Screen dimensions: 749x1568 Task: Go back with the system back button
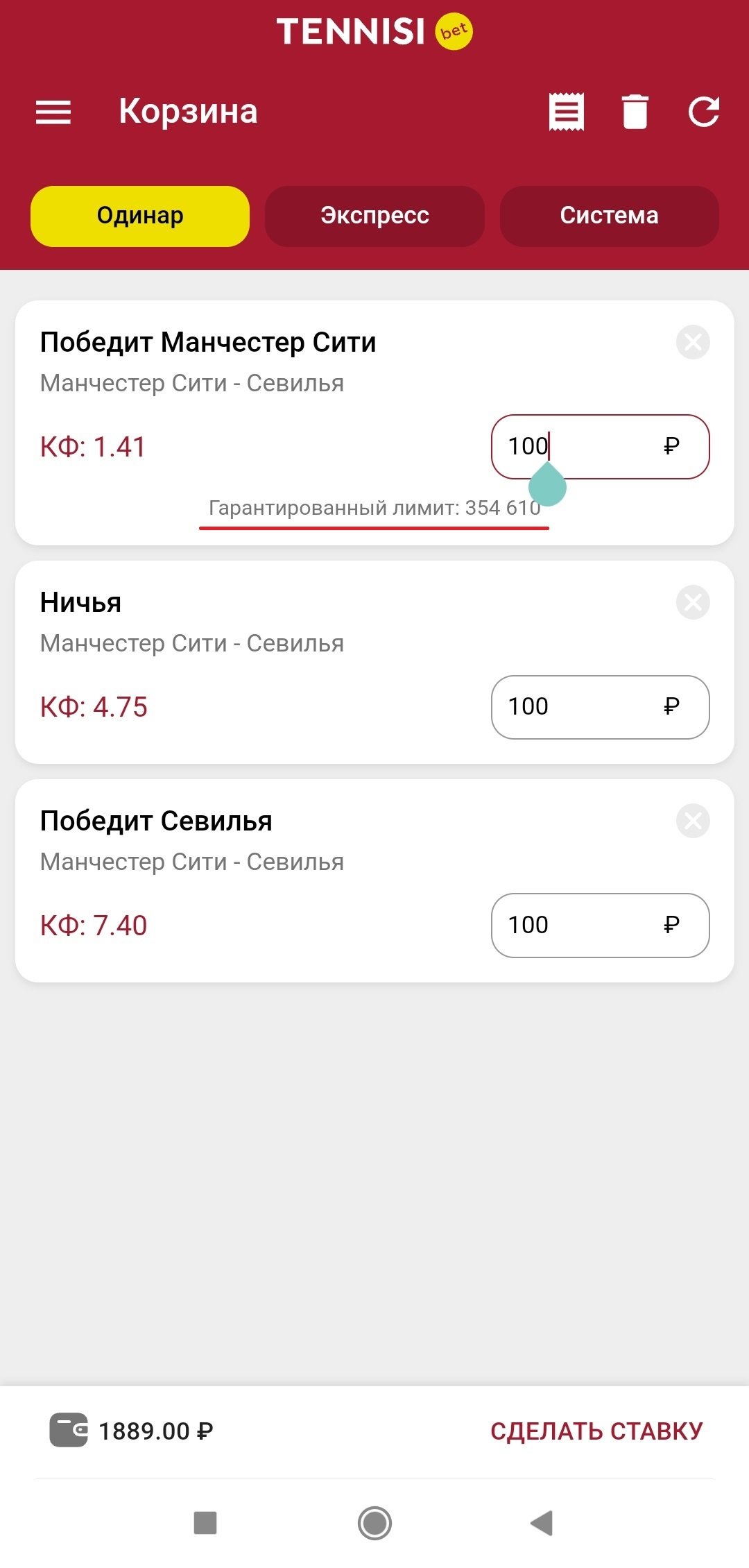(542, 1523)
